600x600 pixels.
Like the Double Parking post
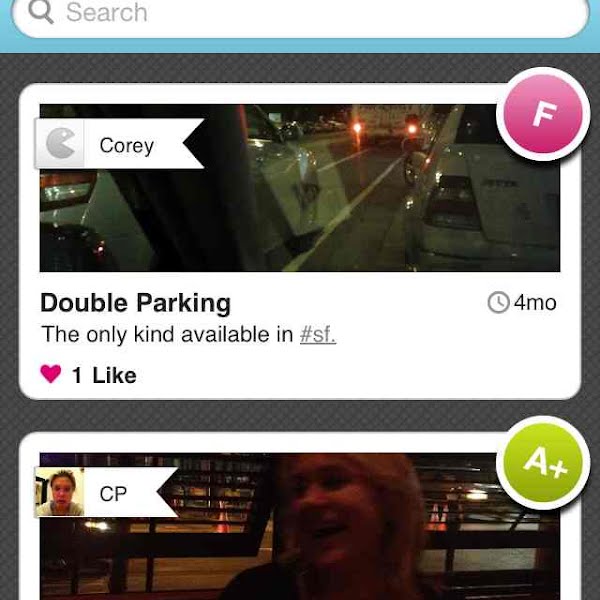pos(51,375)
